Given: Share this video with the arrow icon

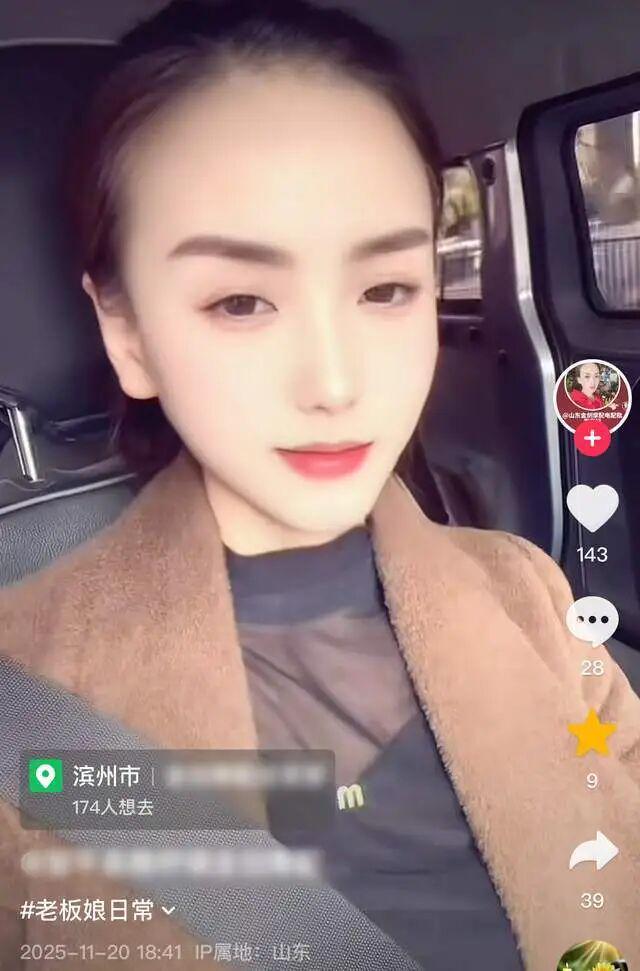Looking at the screenshot, I should 593,852.
